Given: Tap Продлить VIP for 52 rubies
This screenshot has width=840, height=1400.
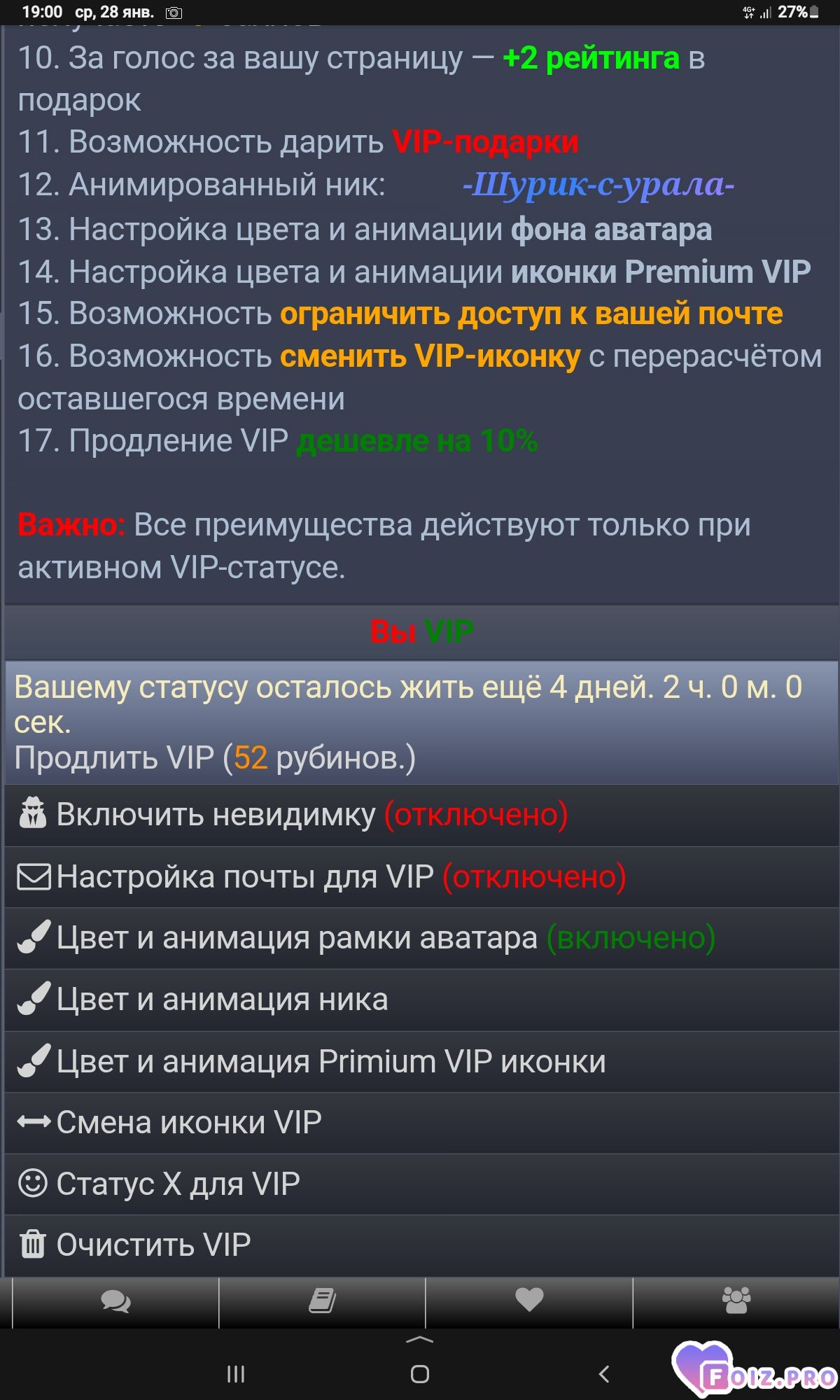Looking at the screenshot, I should pyautogui.click(x=214, y=758).
